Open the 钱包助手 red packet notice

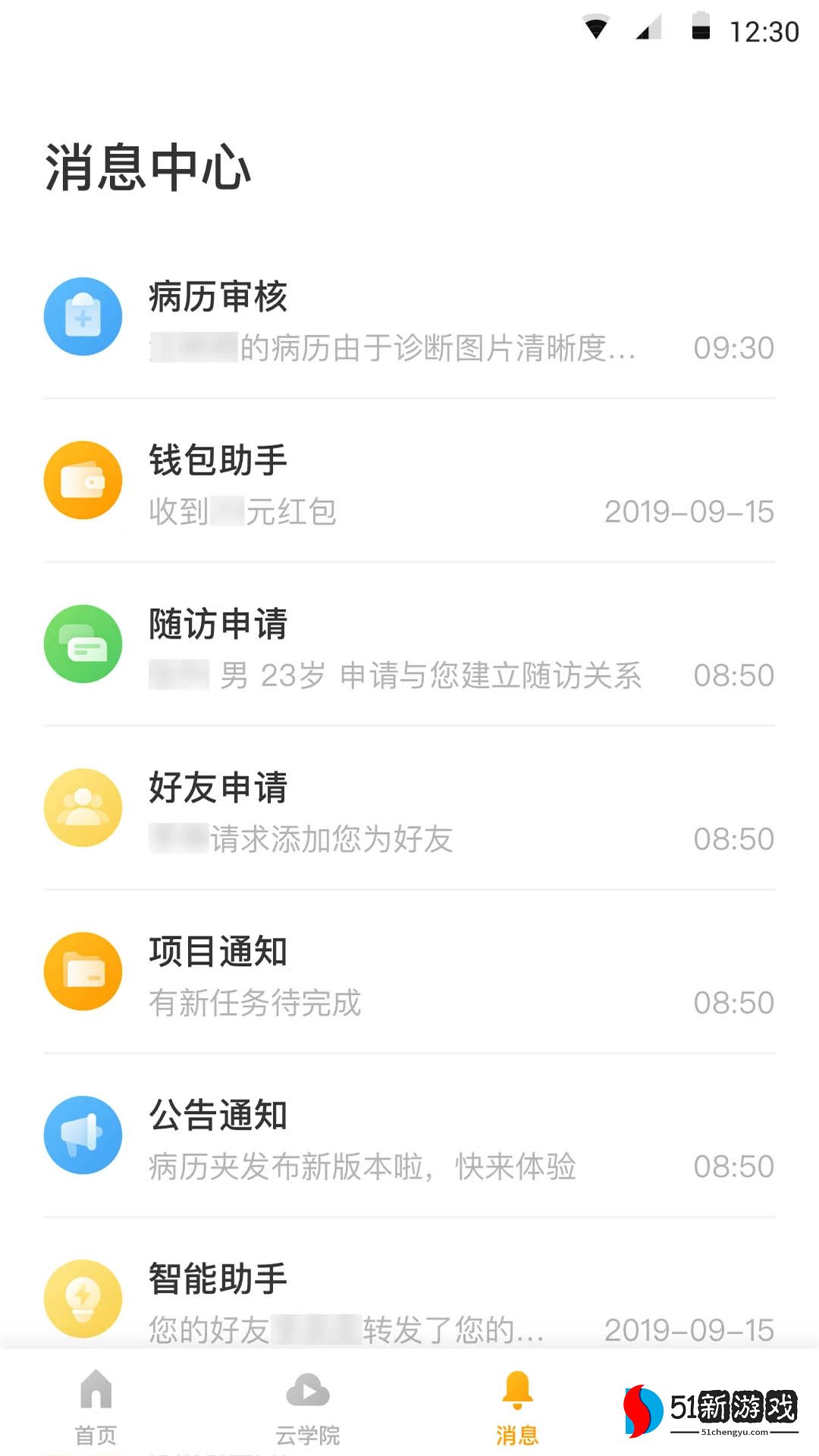pos(409,482)
